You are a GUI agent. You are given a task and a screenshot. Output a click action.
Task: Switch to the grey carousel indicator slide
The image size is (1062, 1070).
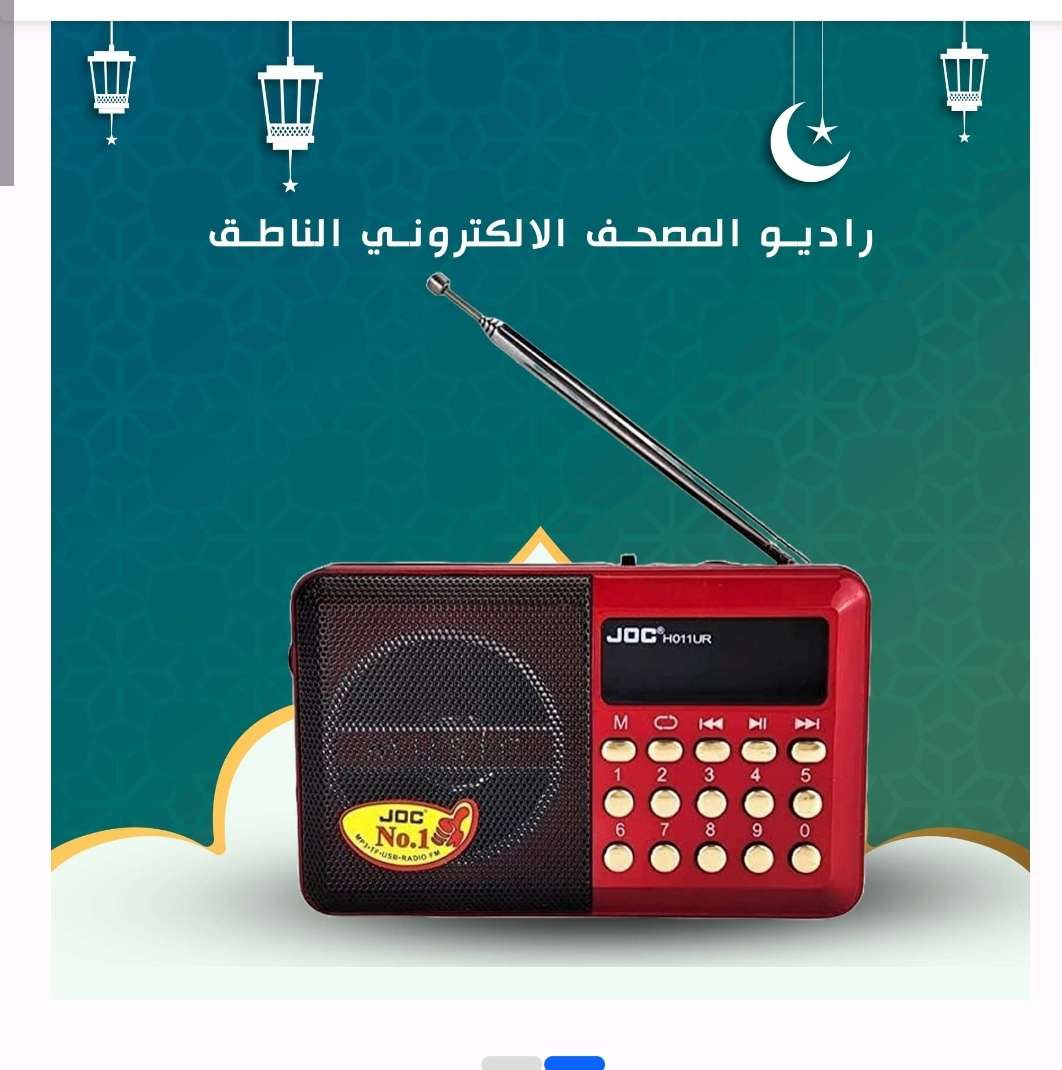pyautogui.click(x=511, y=1063)
